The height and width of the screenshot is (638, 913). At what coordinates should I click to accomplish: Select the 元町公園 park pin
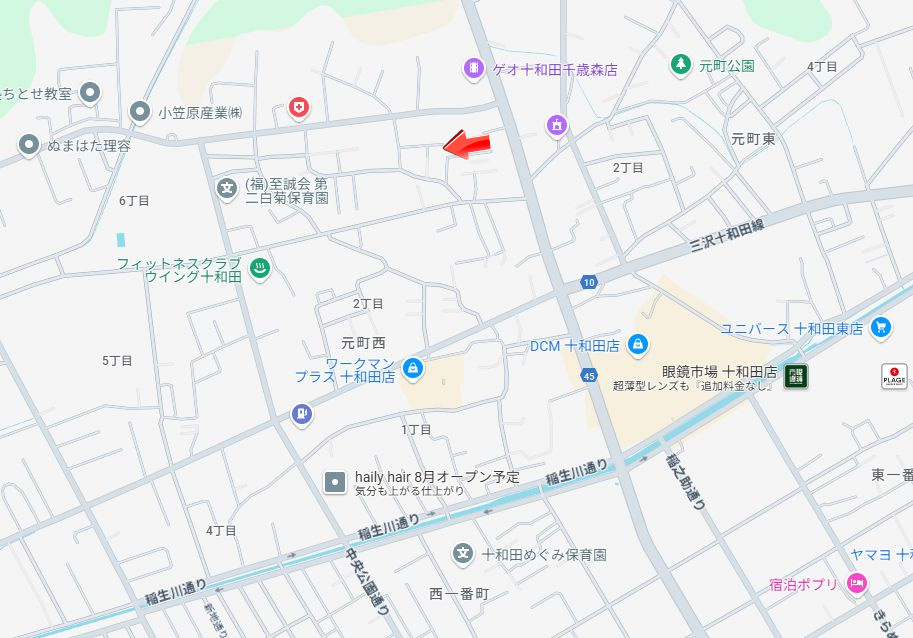coord(681,65)
